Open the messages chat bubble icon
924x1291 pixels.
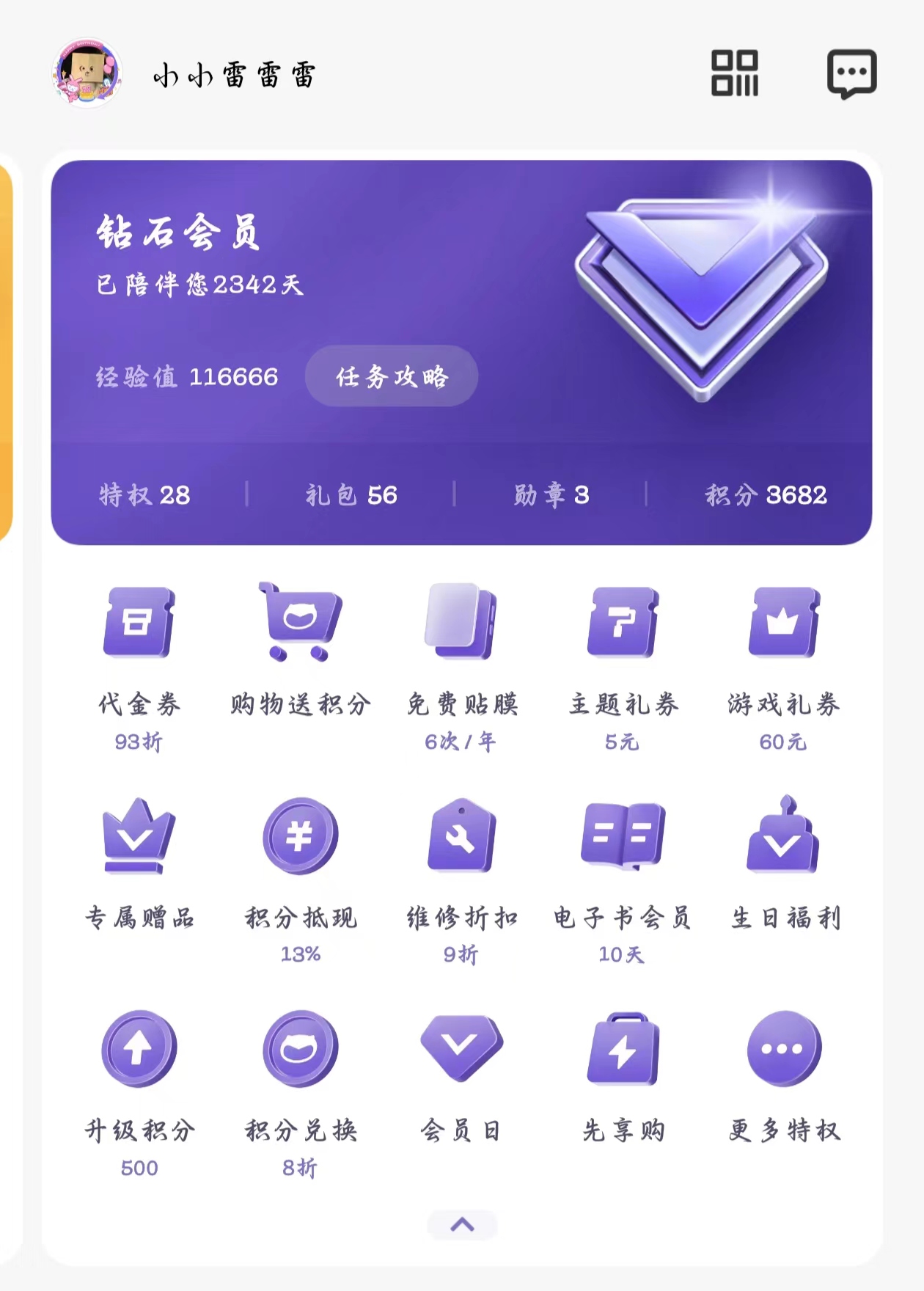click(851, 73)
